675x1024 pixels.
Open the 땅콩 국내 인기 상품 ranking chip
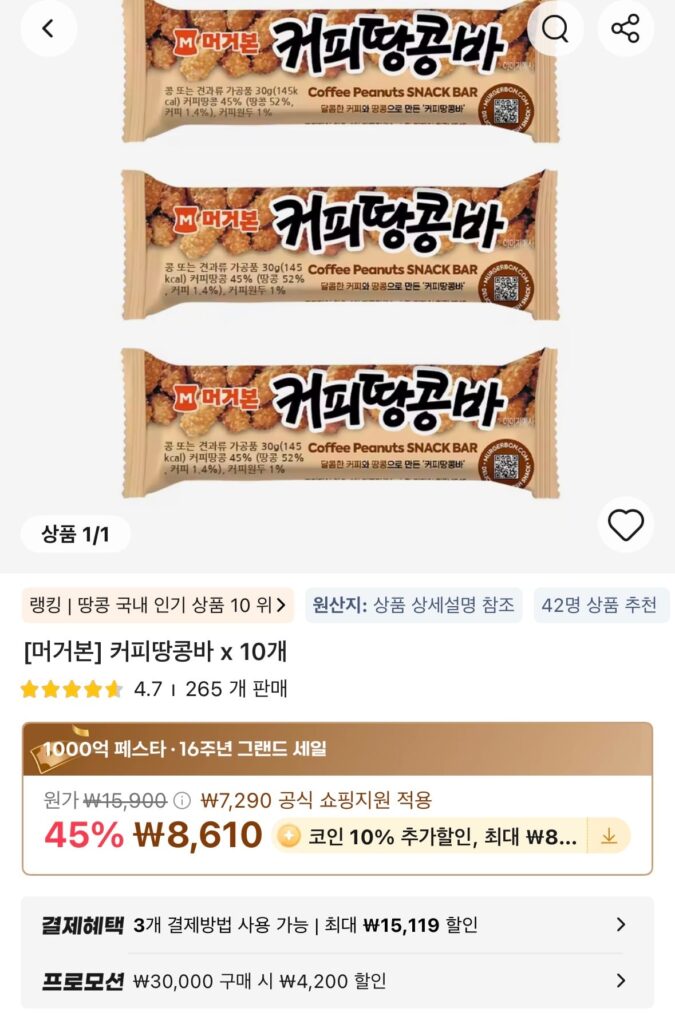pos(158,605)
